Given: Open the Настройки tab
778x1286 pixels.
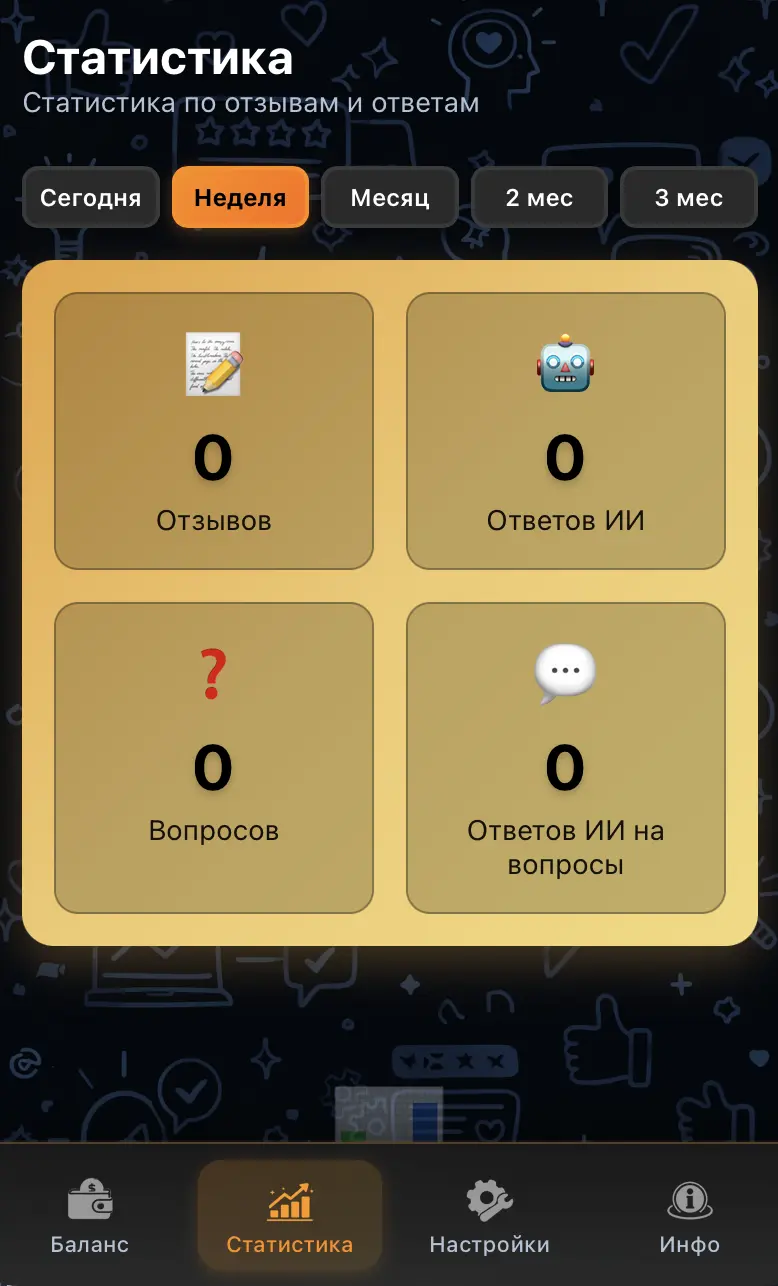Looking at the screenshot, I should point(489,1216).
